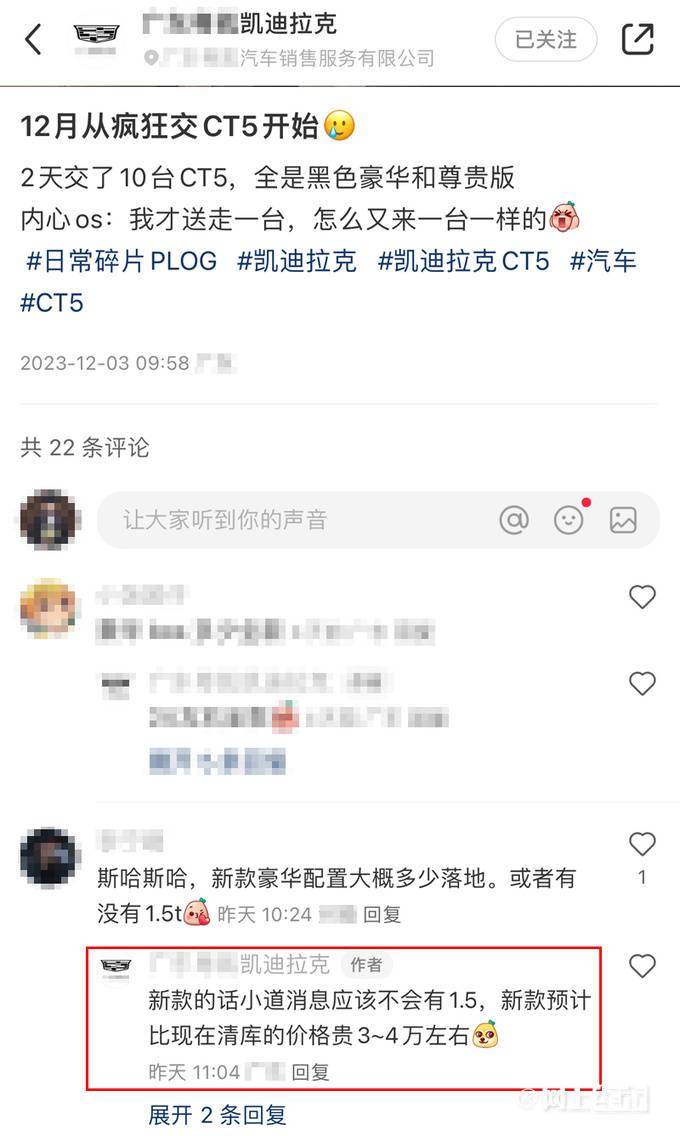Like the comment asking about 1.5t
Image resolution: width=680 pixels, height=1136 pixels.
coord(641,845)
